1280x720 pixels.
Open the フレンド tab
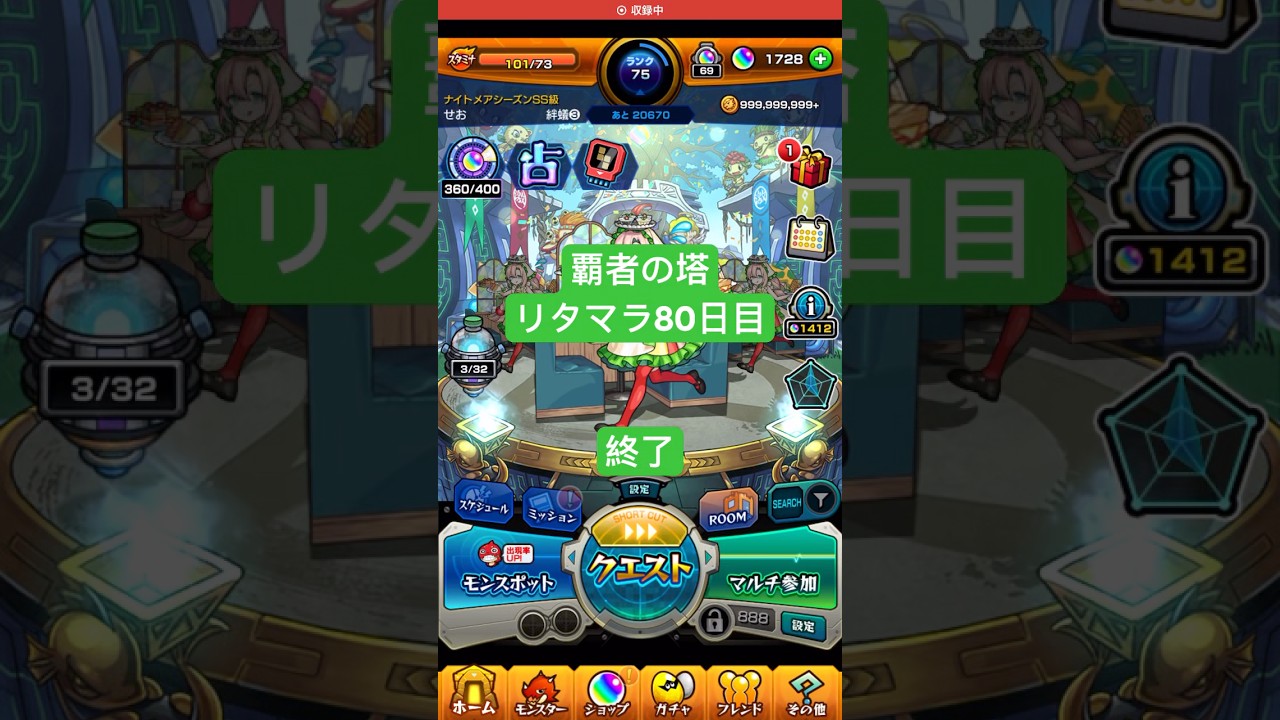[x=740, y=692]
